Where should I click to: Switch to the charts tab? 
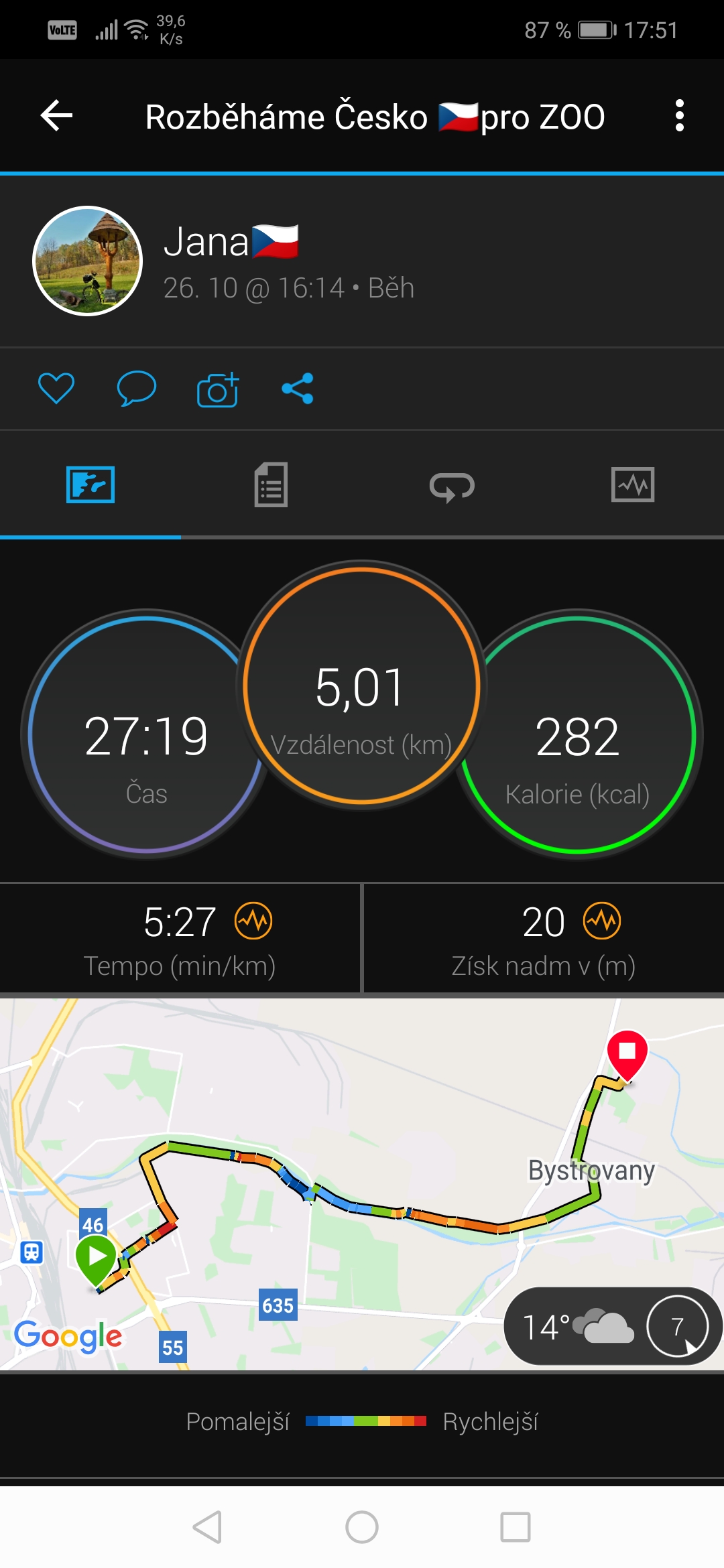pyautogui.click(x=633, y=484)
